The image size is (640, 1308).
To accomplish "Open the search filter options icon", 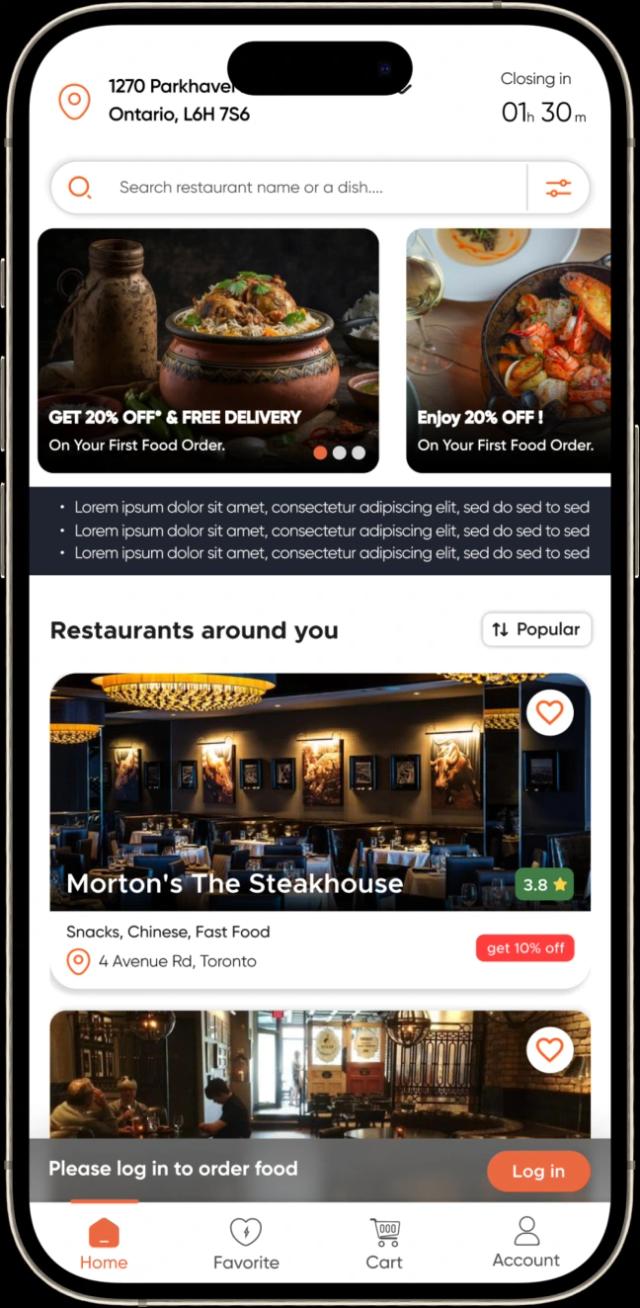I will (558, 188).
